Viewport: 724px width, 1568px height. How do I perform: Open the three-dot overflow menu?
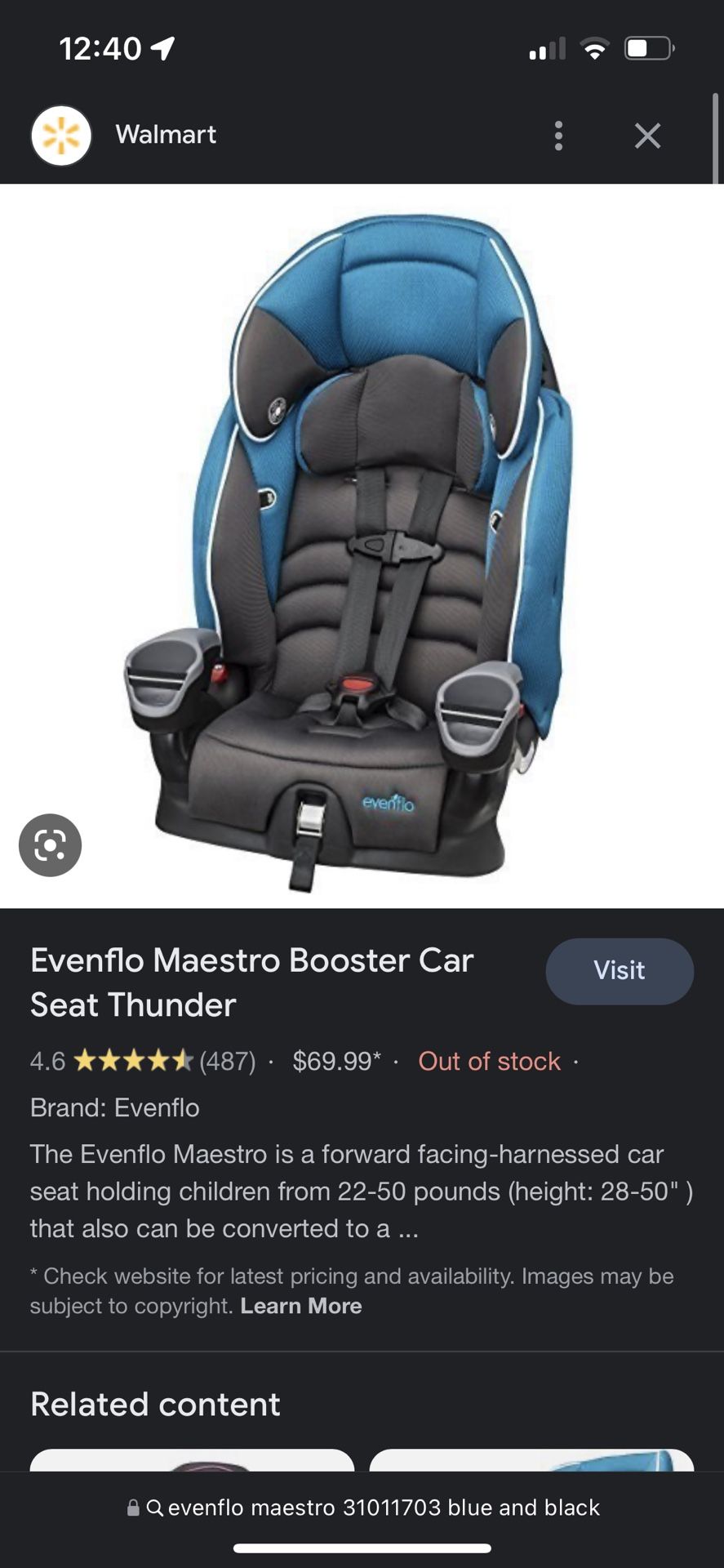pyautogui.click(x=558, y=136)
